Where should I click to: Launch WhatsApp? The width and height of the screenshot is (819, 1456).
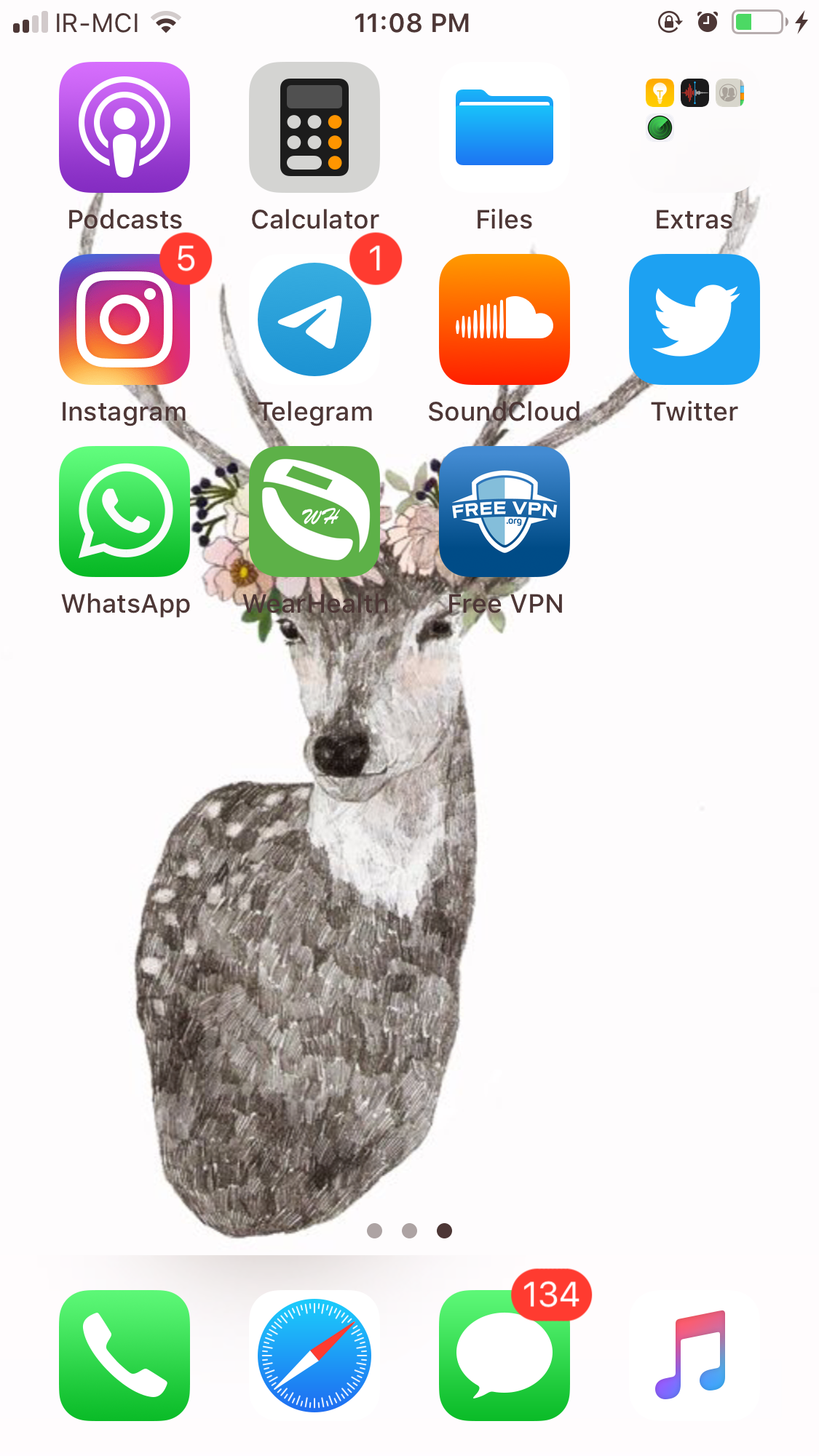tap(124, 512)
